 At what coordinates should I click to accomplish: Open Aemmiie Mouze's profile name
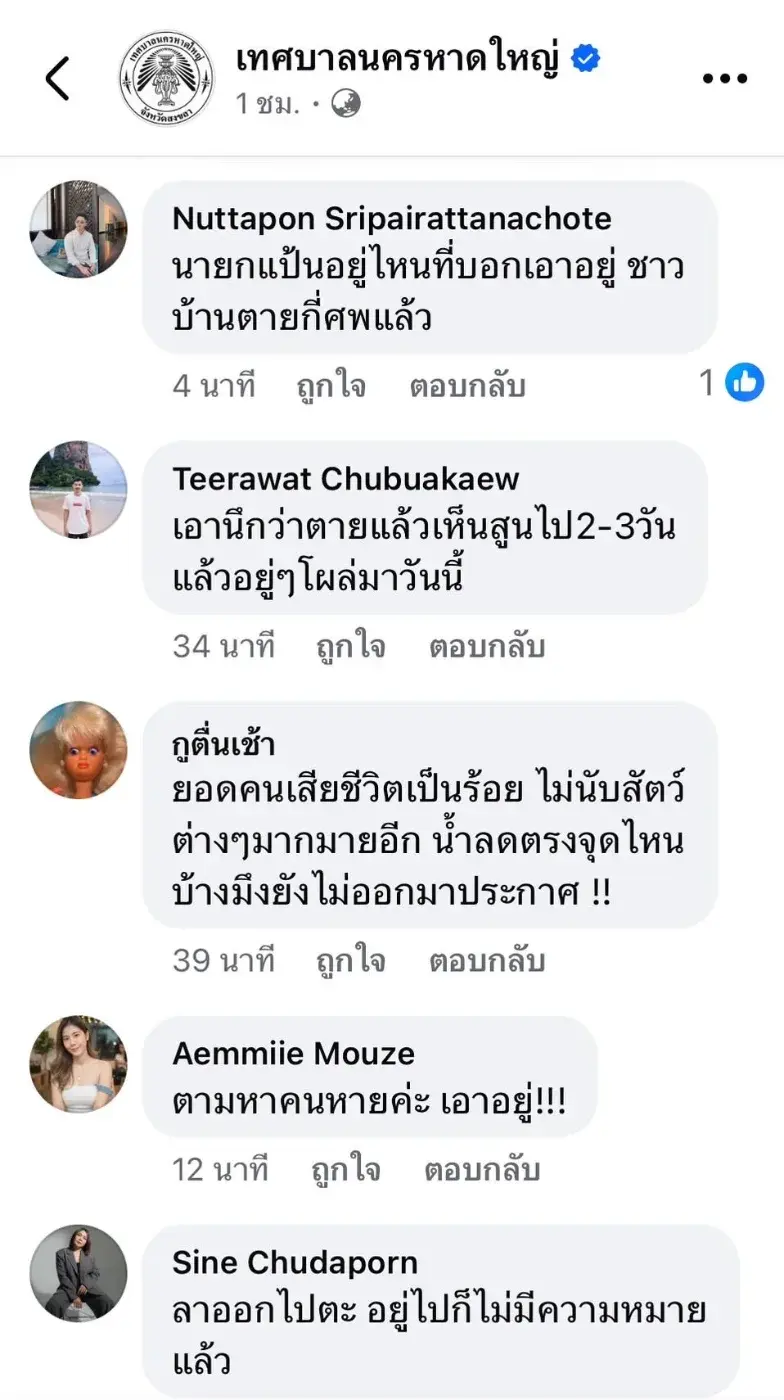(x=293, y=1053)
